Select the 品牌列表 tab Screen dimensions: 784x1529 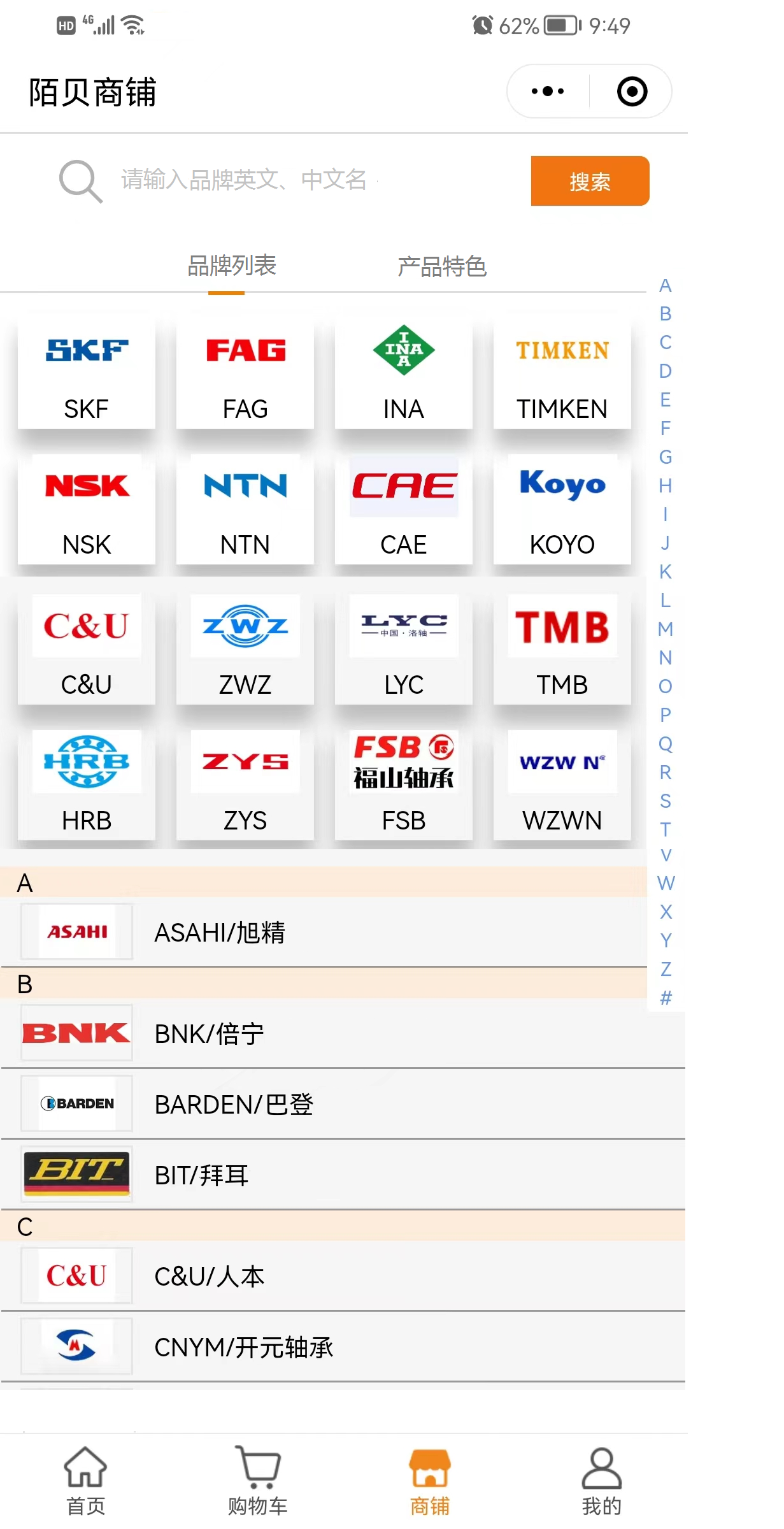pyautogui.click(x=232, y=266)
